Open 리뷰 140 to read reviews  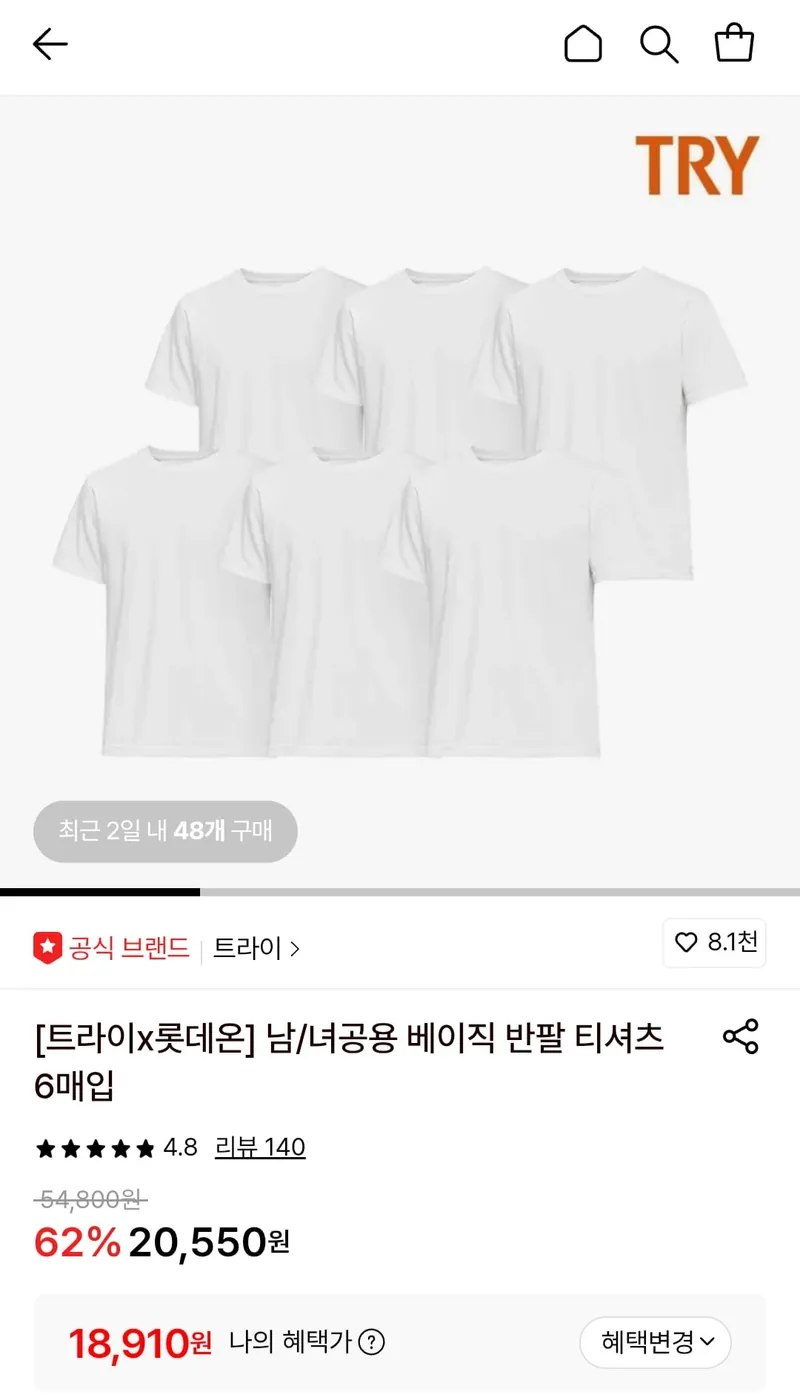click(259, 1147)
